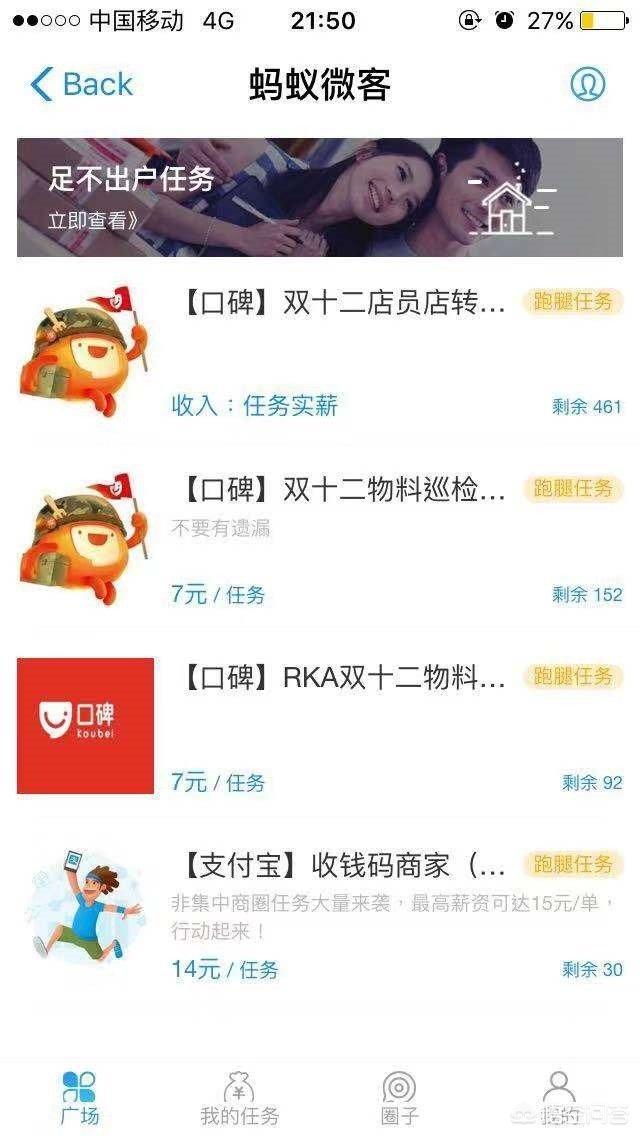
Task: Open the profile icon in the header
Action: tap(587, 85)
